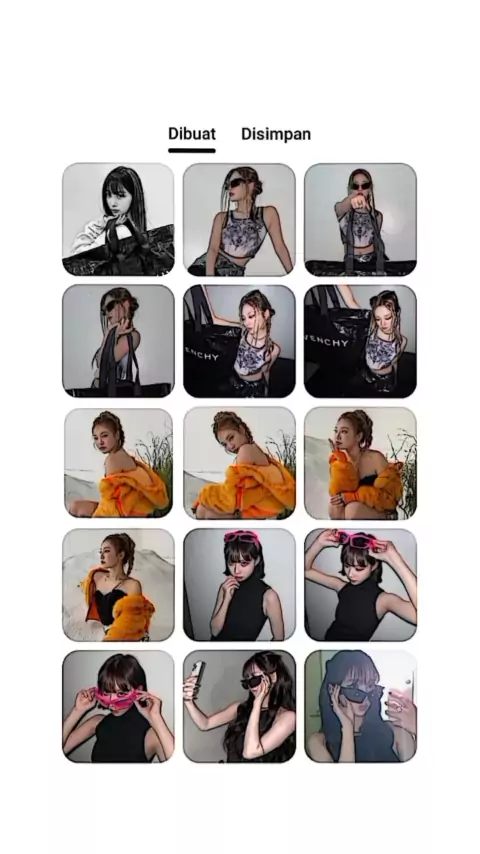Screen dimensions: 480x854
Task: Open the blue-haired pin with sunglasses
Action: click(x=361, y=706)
